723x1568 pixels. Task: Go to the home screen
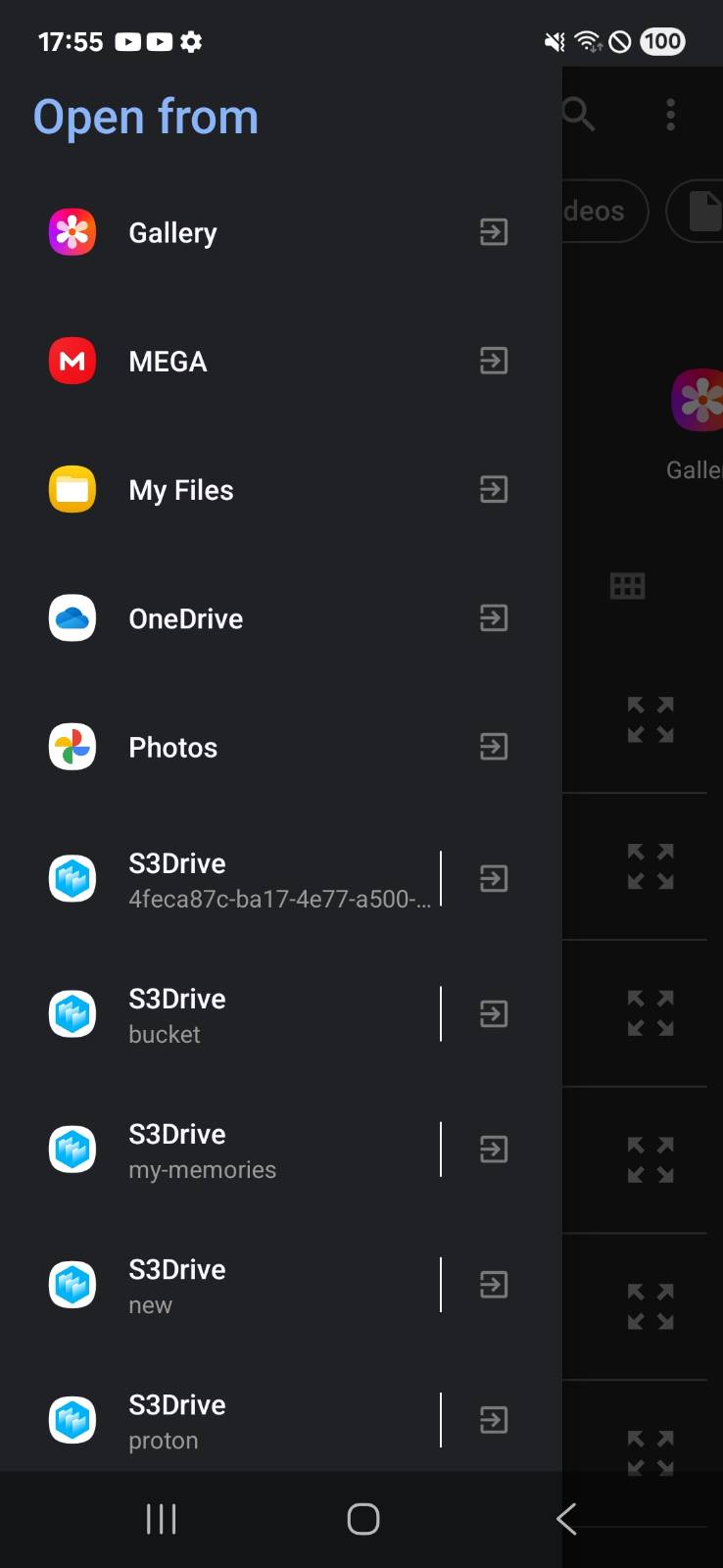[362, 1519]
